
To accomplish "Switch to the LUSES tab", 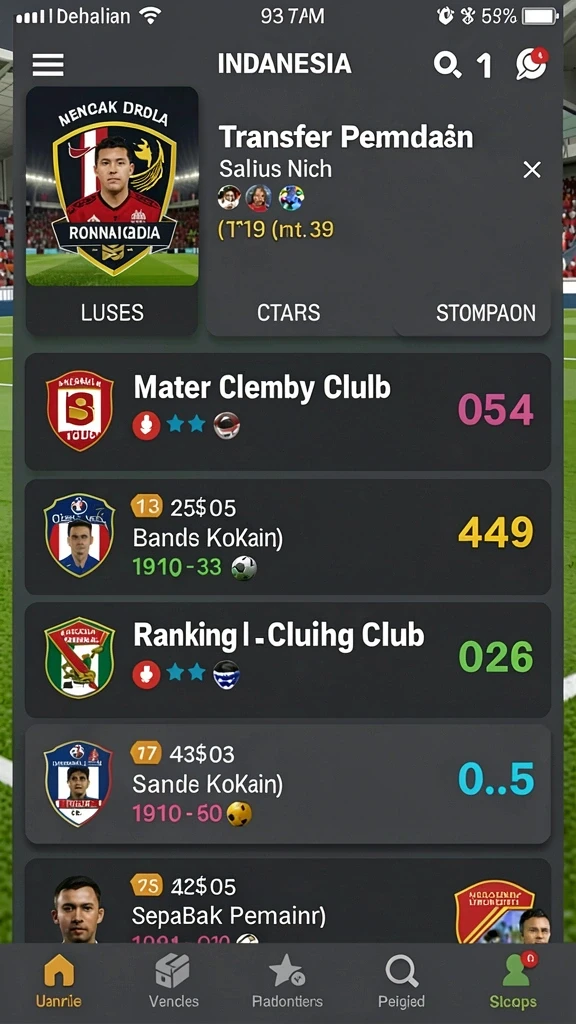I will point(112,312).
